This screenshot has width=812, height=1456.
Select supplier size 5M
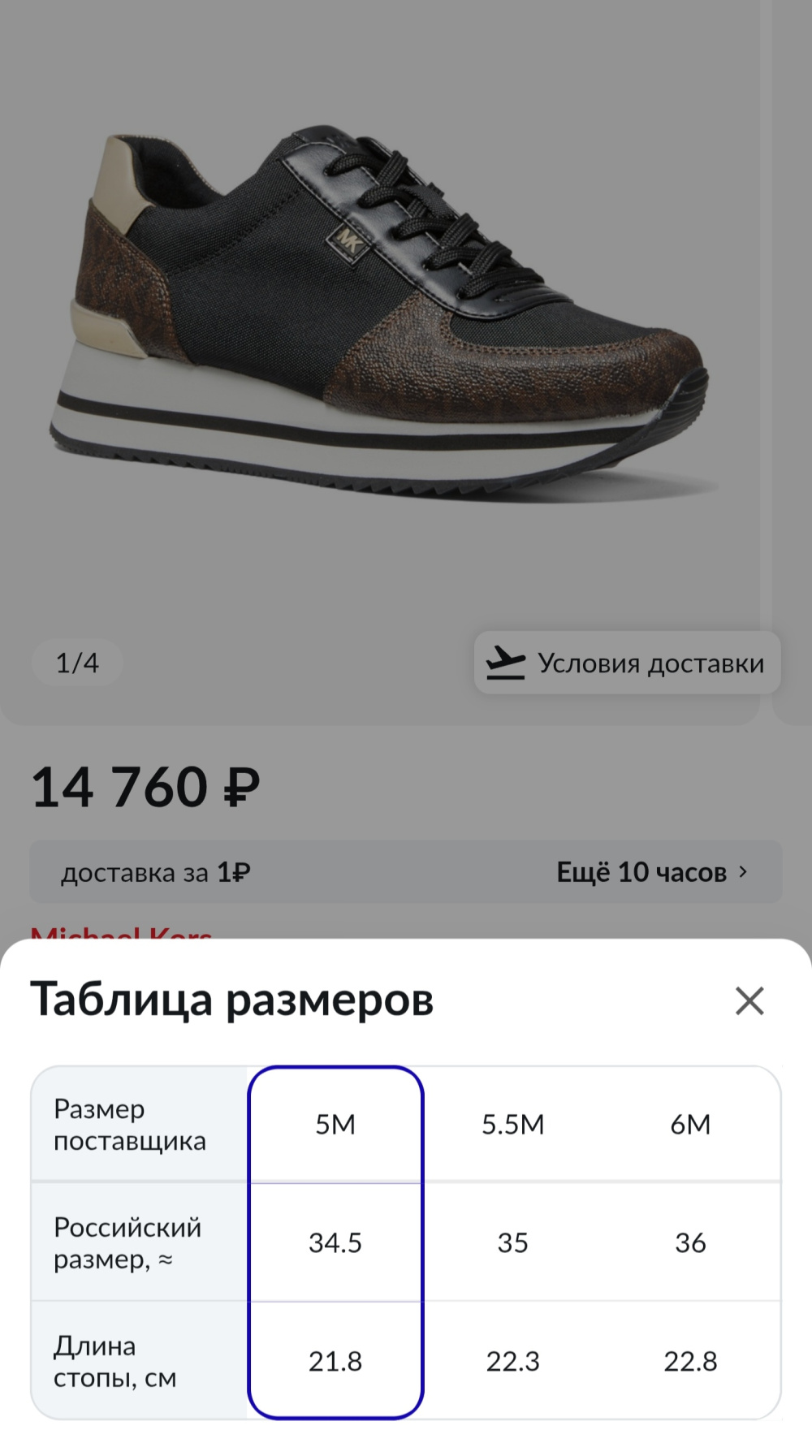pos(336,1125)
